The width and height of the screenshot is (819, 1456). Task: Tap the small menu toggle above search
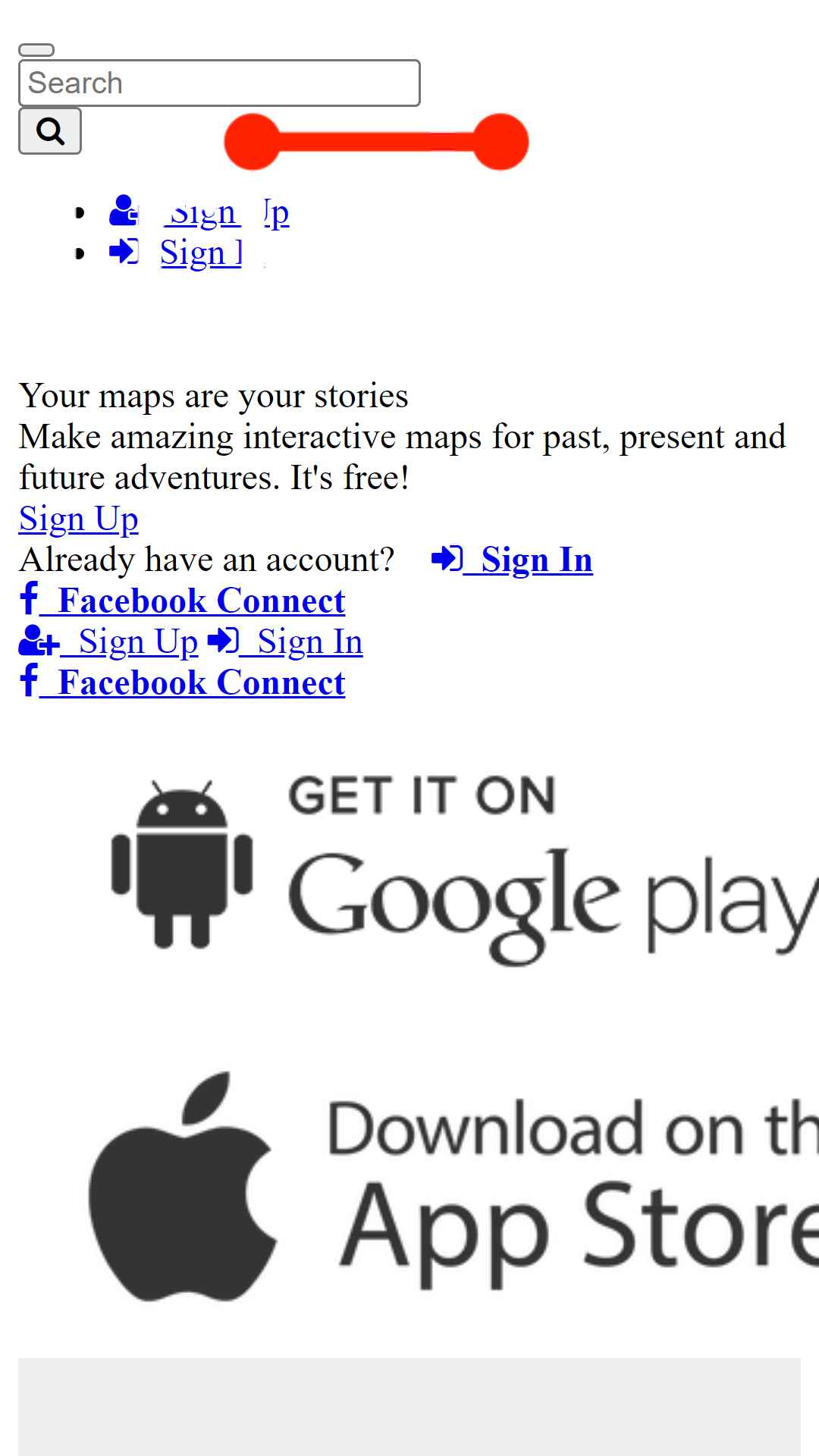(36, 50)
